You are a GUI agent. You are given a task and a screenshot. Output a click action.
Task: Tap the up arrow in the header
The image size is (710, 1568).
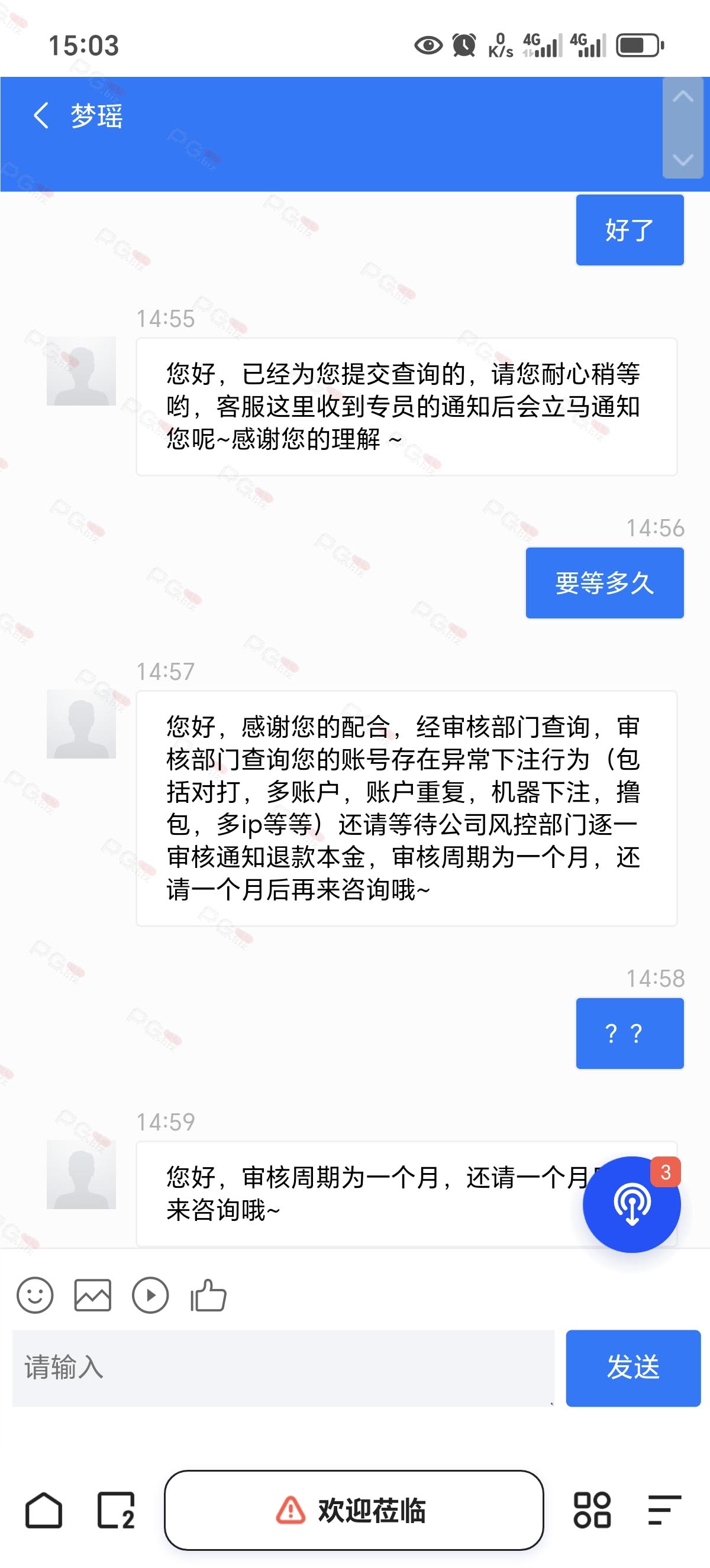click(683, 96)
